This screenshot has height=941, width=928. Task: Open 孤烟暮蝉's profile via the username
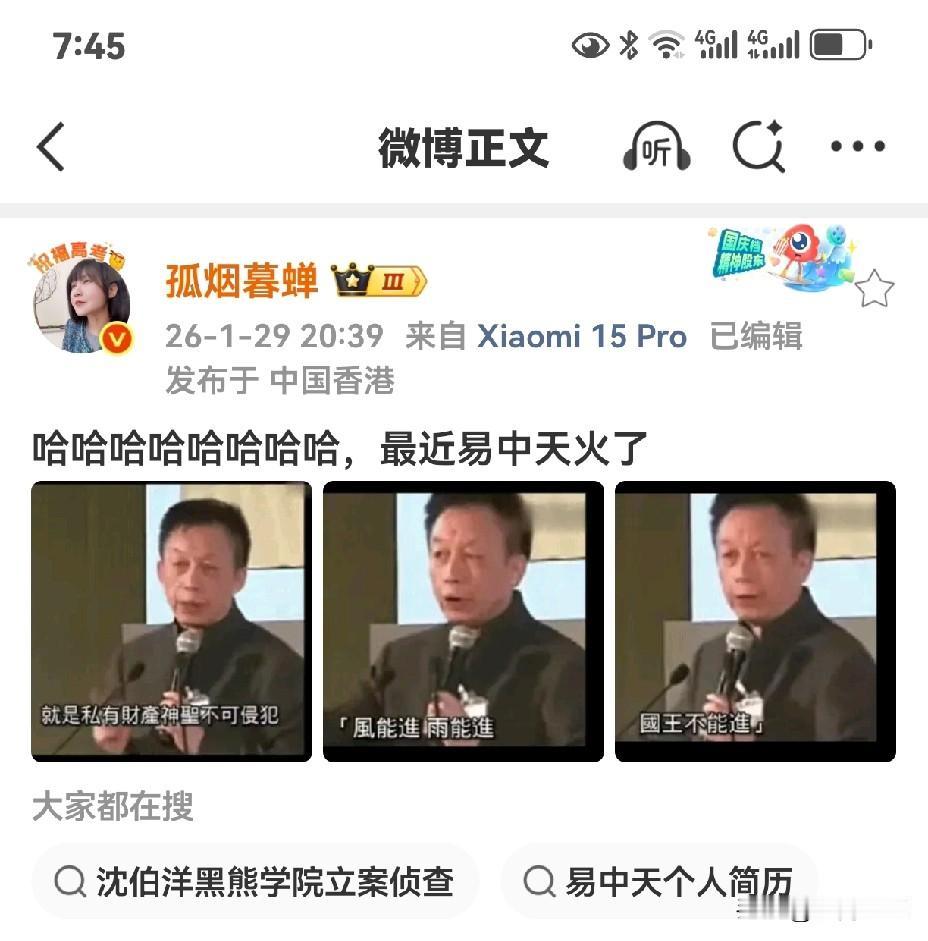[x=239, y=283]
